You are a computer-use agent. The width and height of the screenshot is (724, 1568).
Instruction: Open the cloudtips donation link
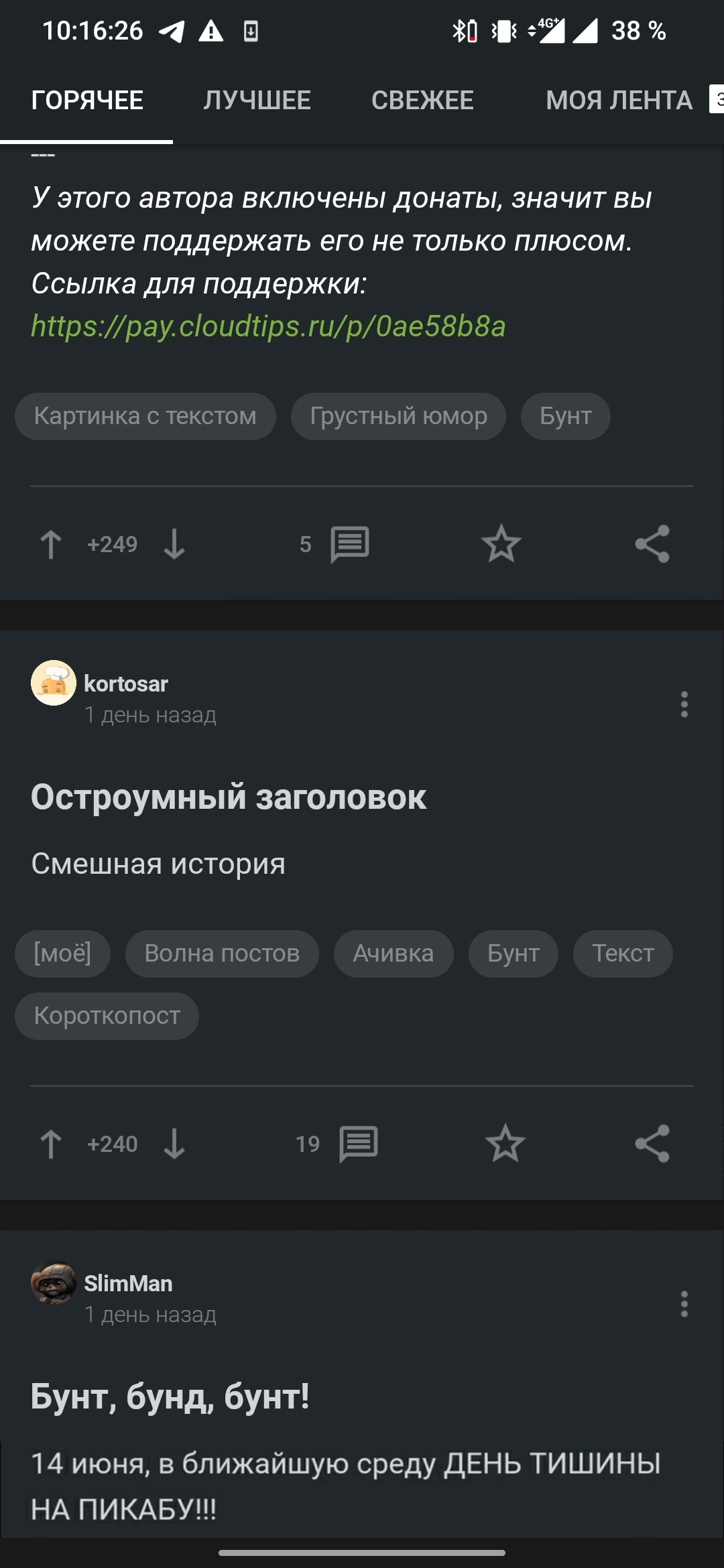268,326
